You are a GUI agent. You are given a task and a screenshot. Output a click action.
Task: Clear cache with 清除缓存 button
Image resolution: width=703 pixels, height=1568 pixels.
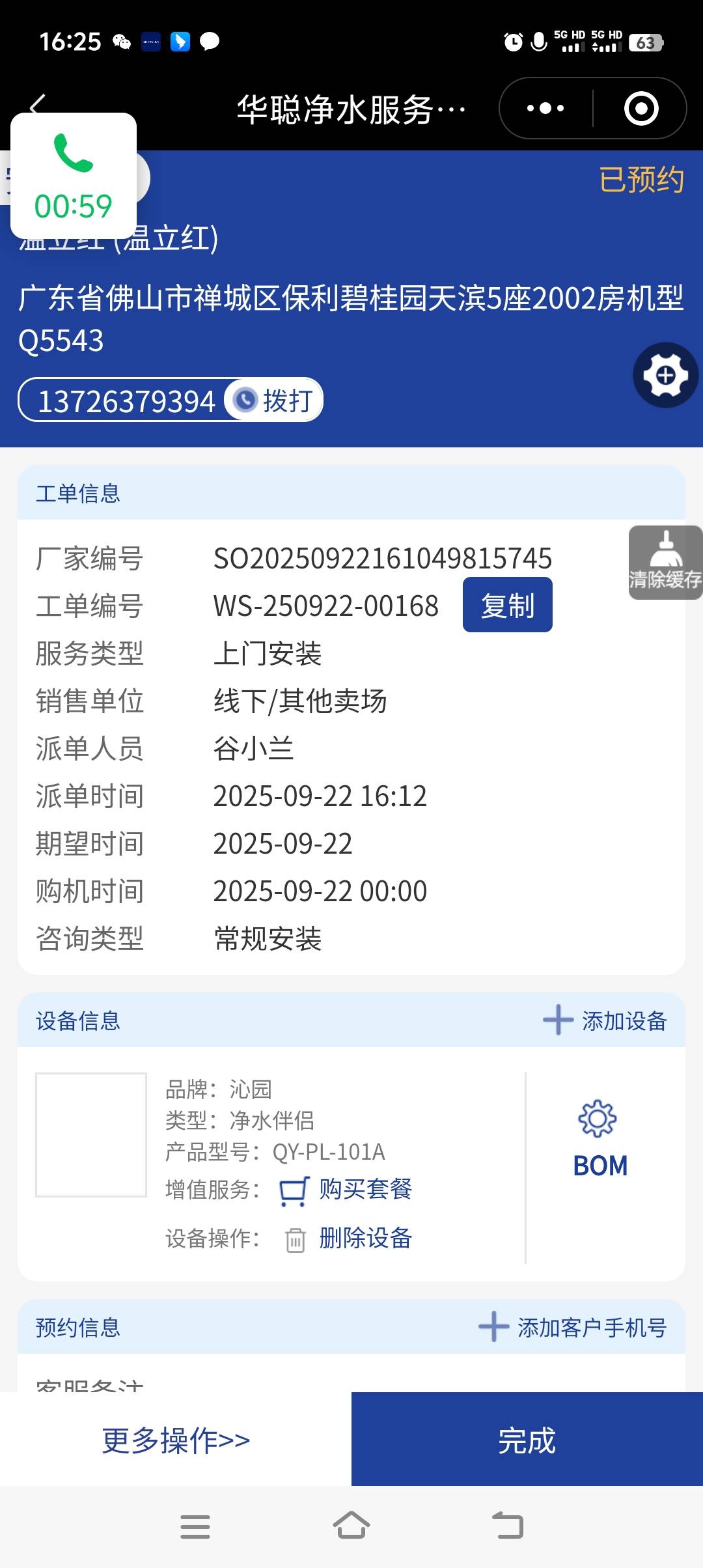[x=665, y=563]
